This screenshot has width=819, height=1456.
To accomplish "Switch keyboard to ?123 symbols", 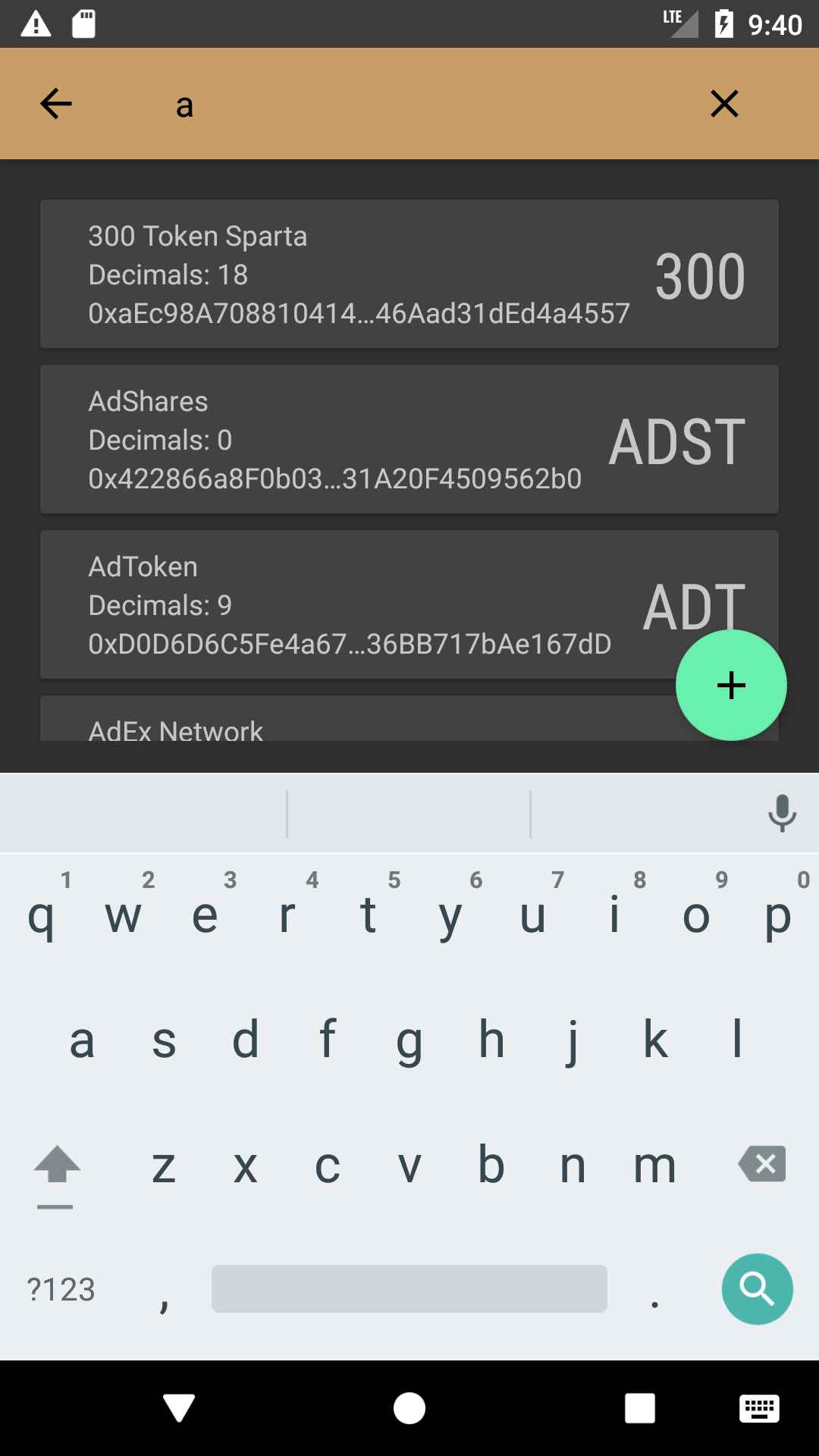I will [x=61, y=1289].
